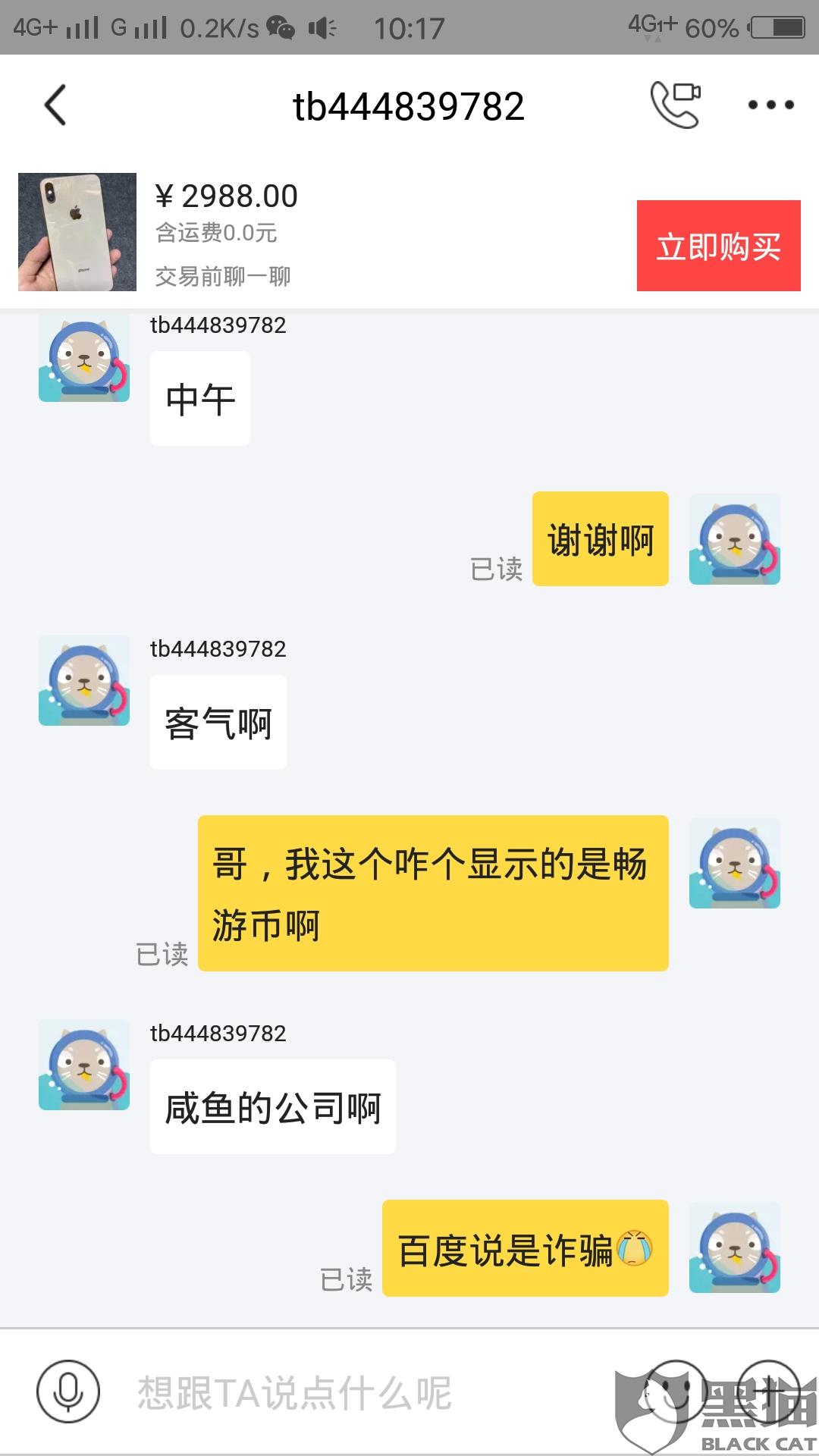Focus the 想跟TA说点什么呢 message field
Viewport: 819px width, 1456px height.
coord(364,1393)
